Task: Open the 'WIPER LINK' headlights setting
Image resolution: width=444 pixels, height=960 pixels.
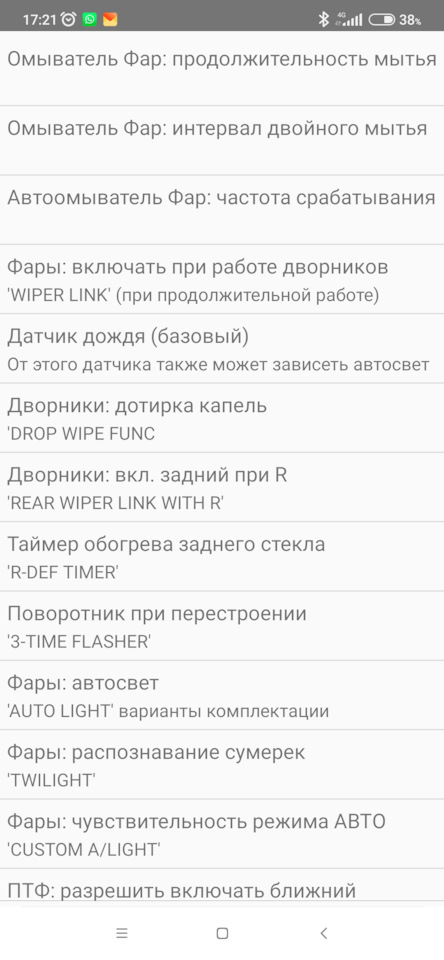Action: tap(222, 279)
